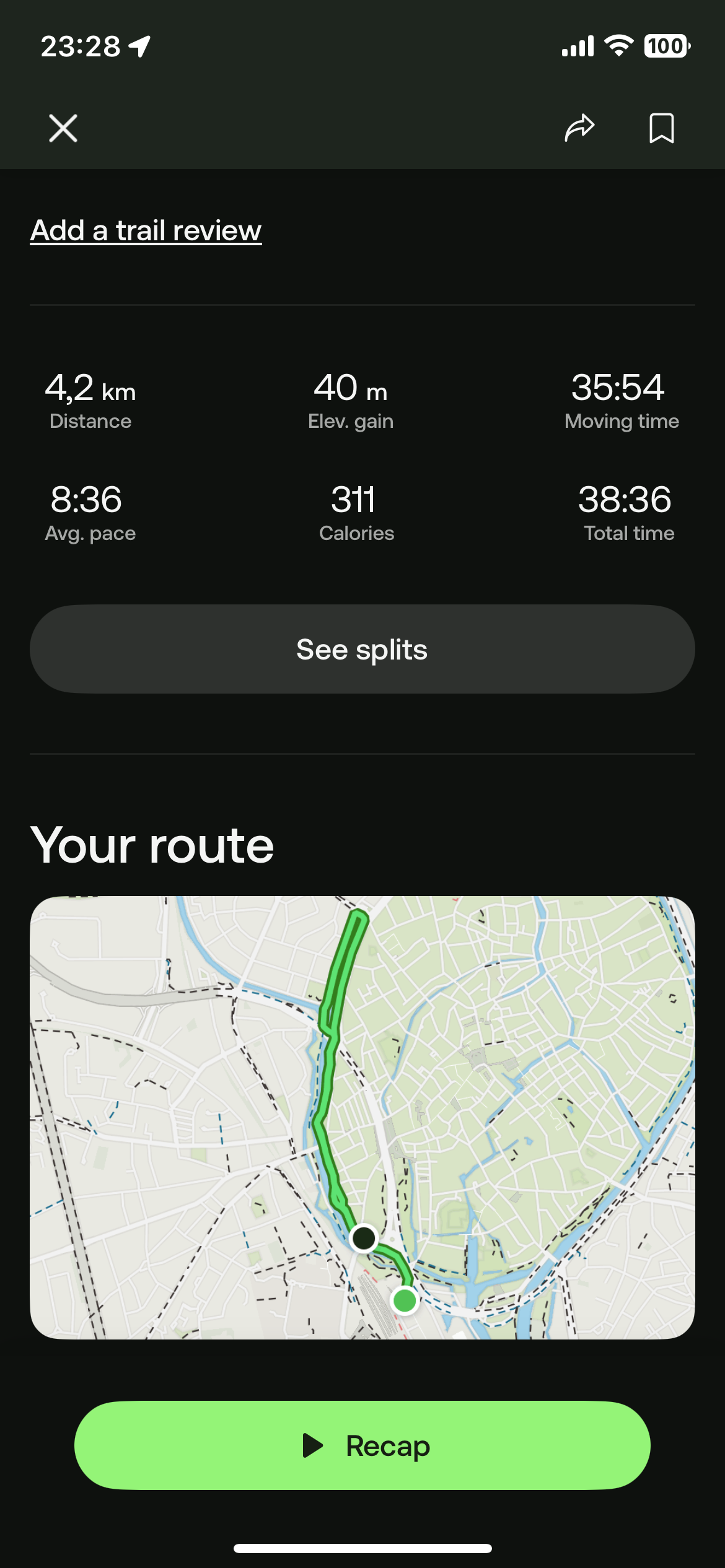Open the Add a trail review link

pos(146,230)
